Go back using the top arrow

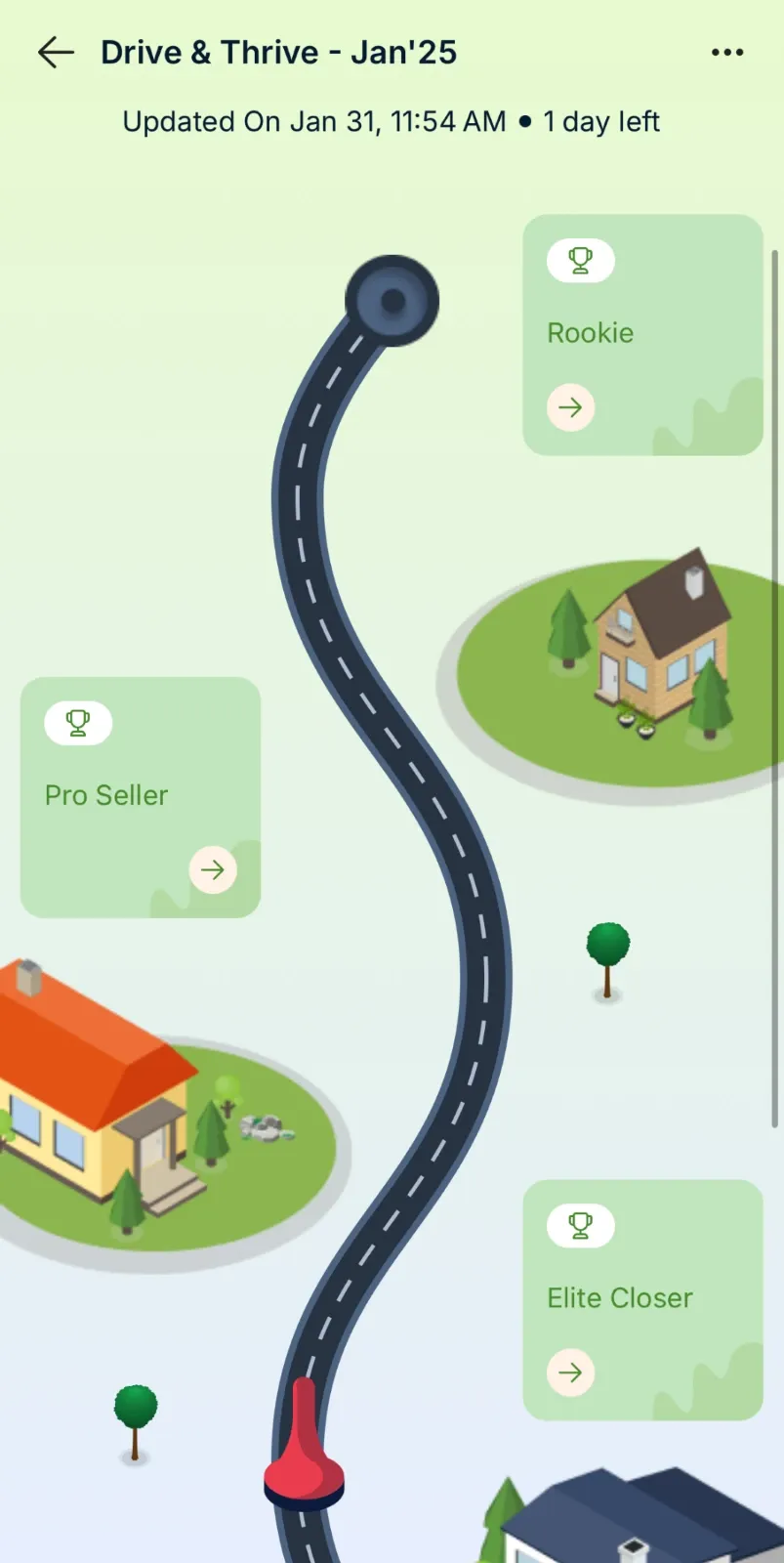coord(56,53)
